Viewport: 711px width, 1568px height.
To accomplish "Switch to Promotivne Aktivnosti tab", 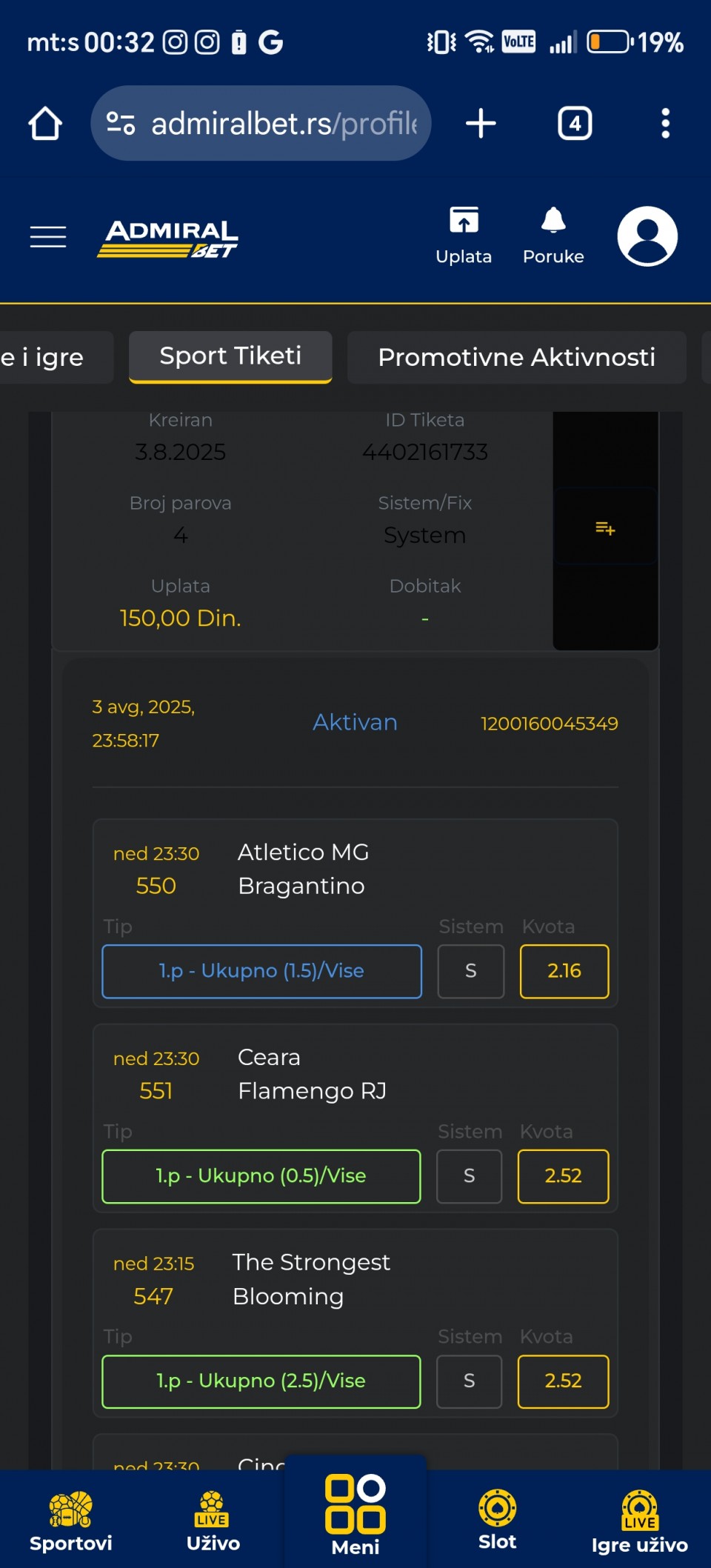I will click(x=516, y=357).
